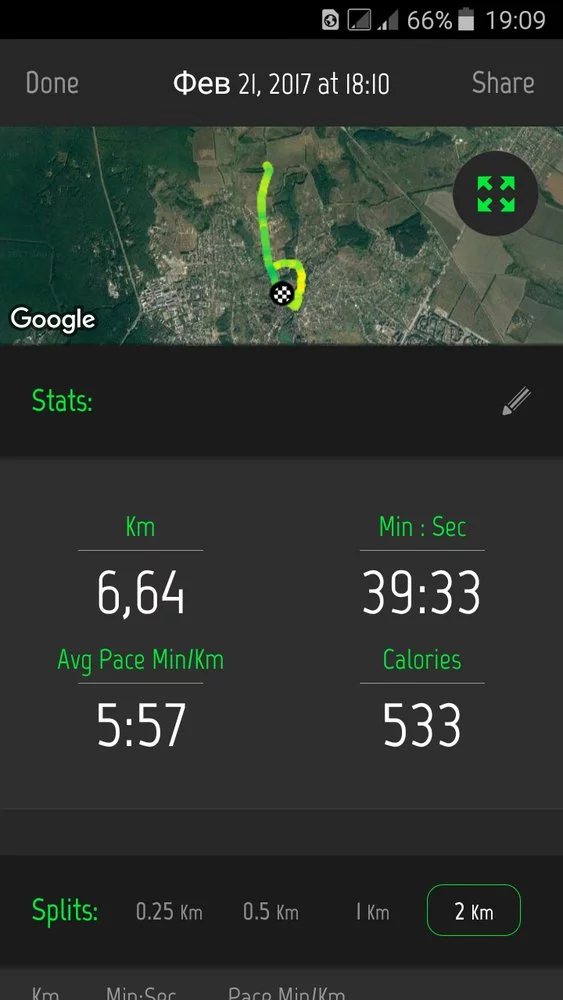Select the 2 Km splits option
Screen dimensions: 563x1000
(474, 910)
